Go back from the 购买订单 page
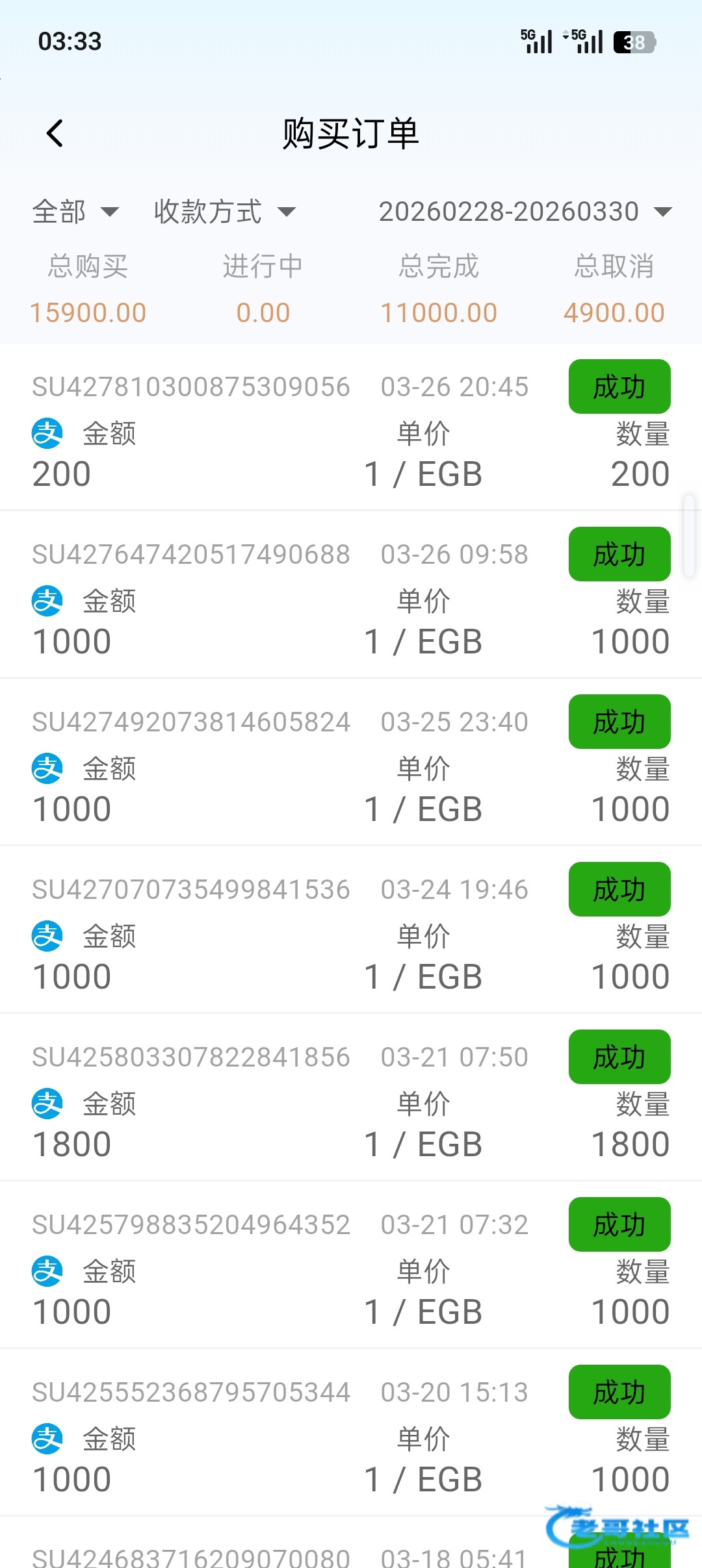This screenshot has height=1568, width=702. [x=55, y=133]
